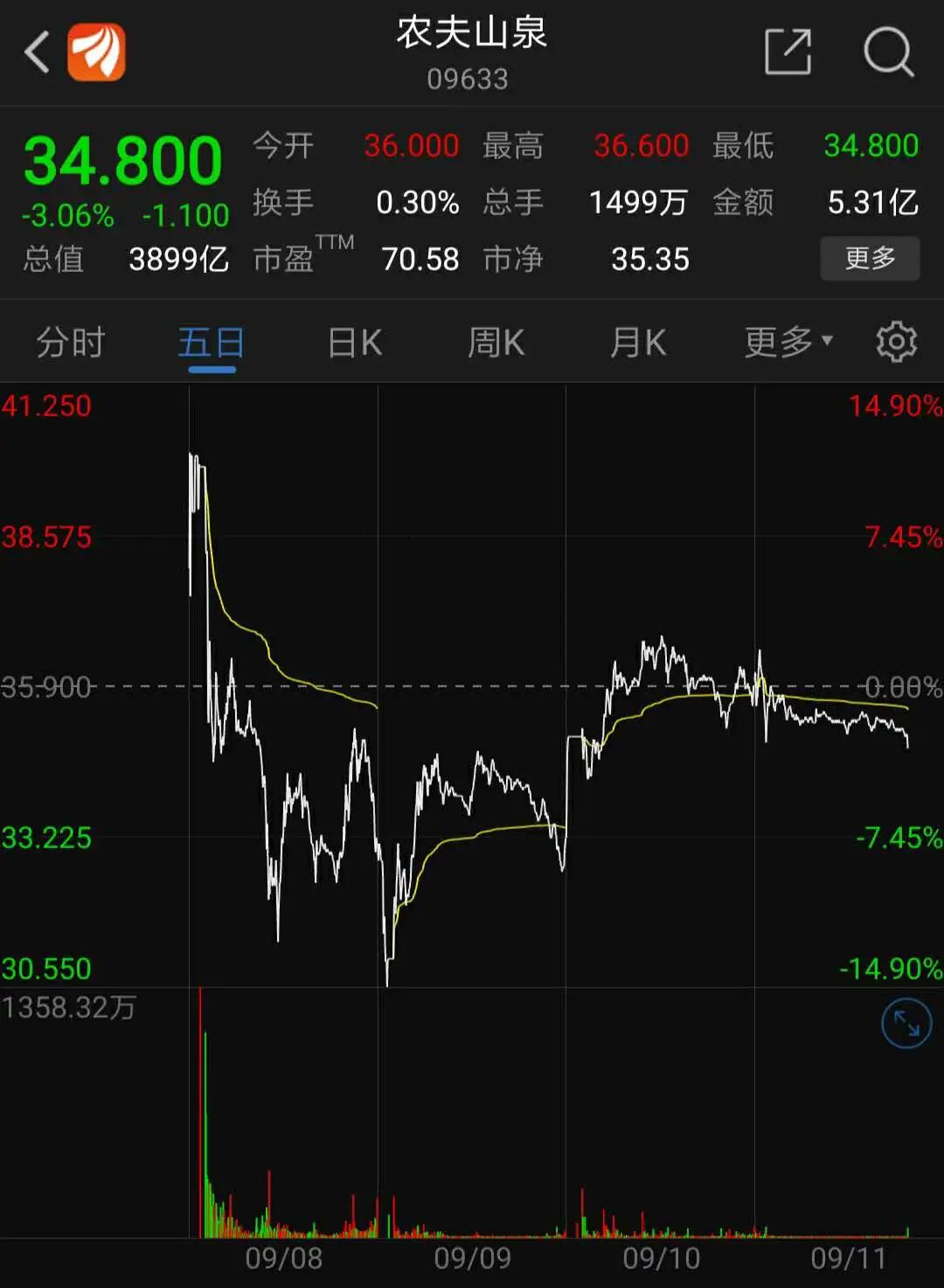Select the 五日 five-day tab

[x=211, y=342]
